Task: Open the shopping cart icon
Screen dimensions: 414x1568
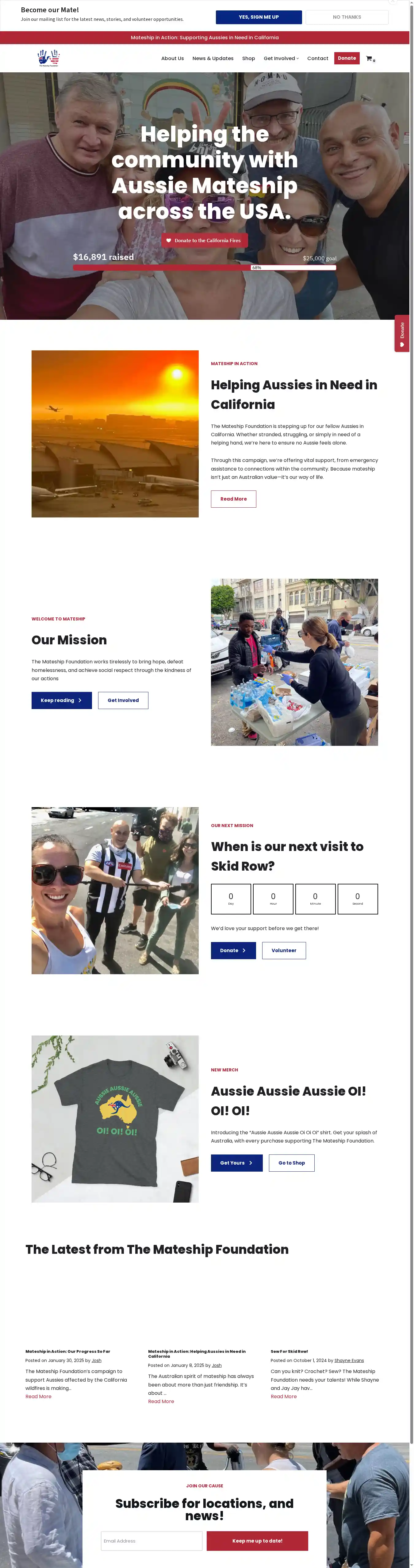Action: click(x=369, y=59)
